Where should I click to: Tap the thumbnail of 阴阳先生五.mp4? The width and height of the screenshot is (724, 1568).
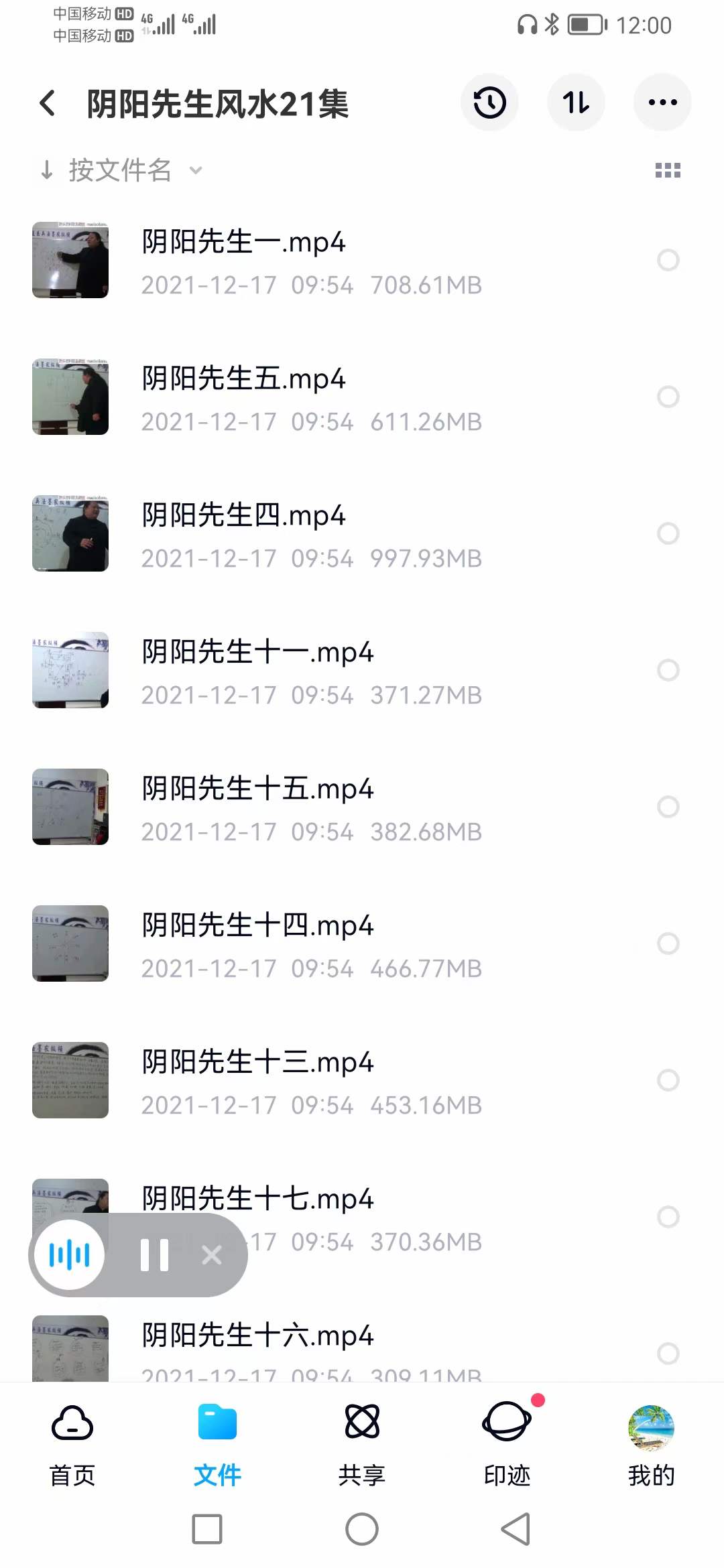point(69,397)
